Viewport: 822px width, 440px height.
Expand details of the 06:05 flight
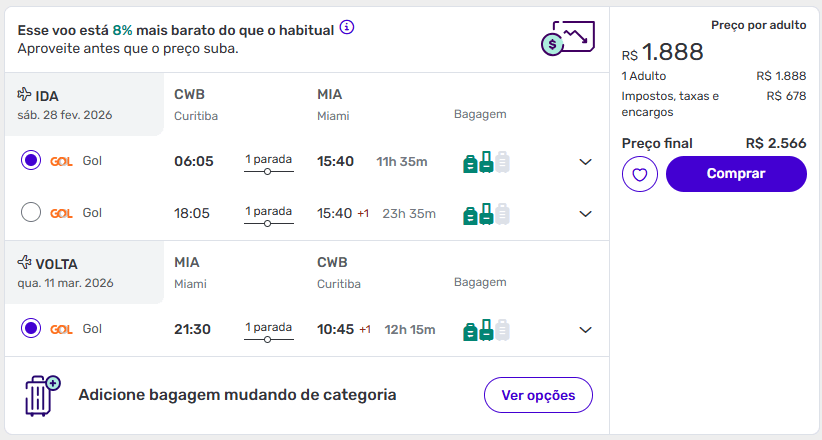[x=586, y=162]
